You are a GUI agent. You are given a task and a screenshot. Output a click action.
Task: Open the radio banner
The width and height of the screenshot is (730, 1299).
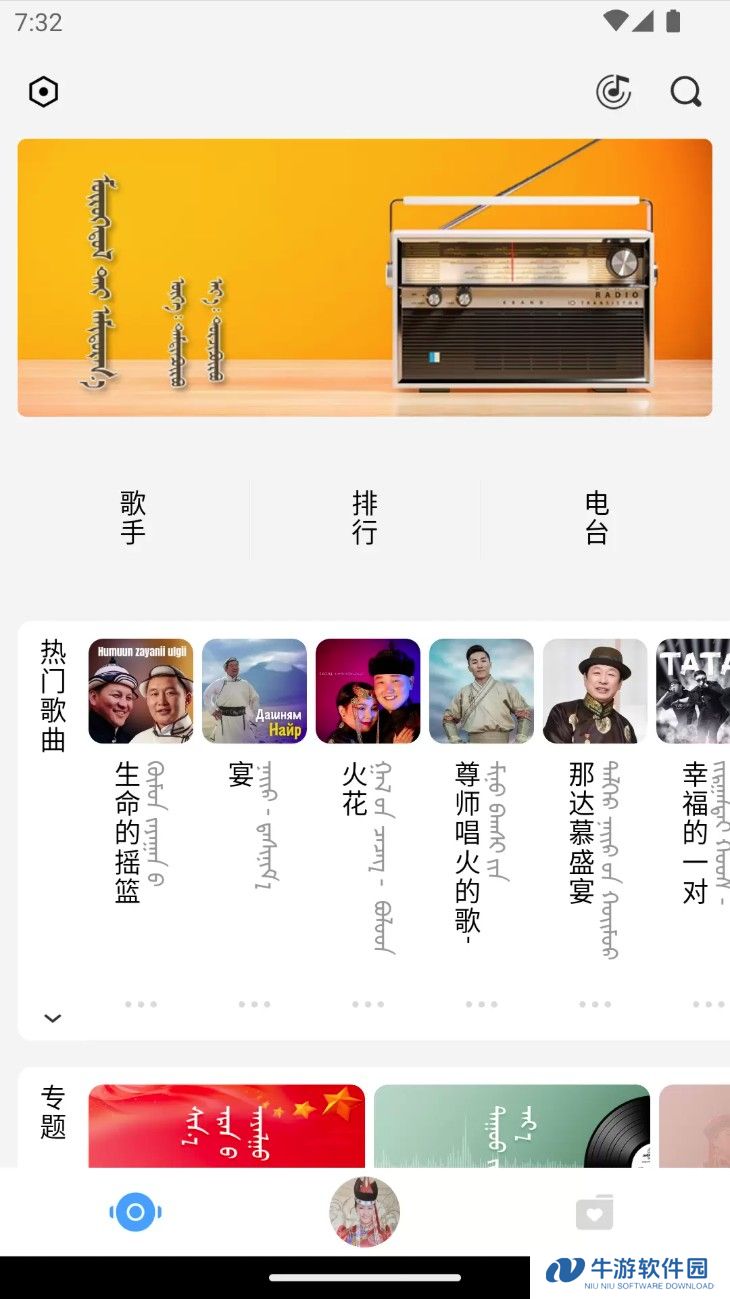tap(365, 277)
